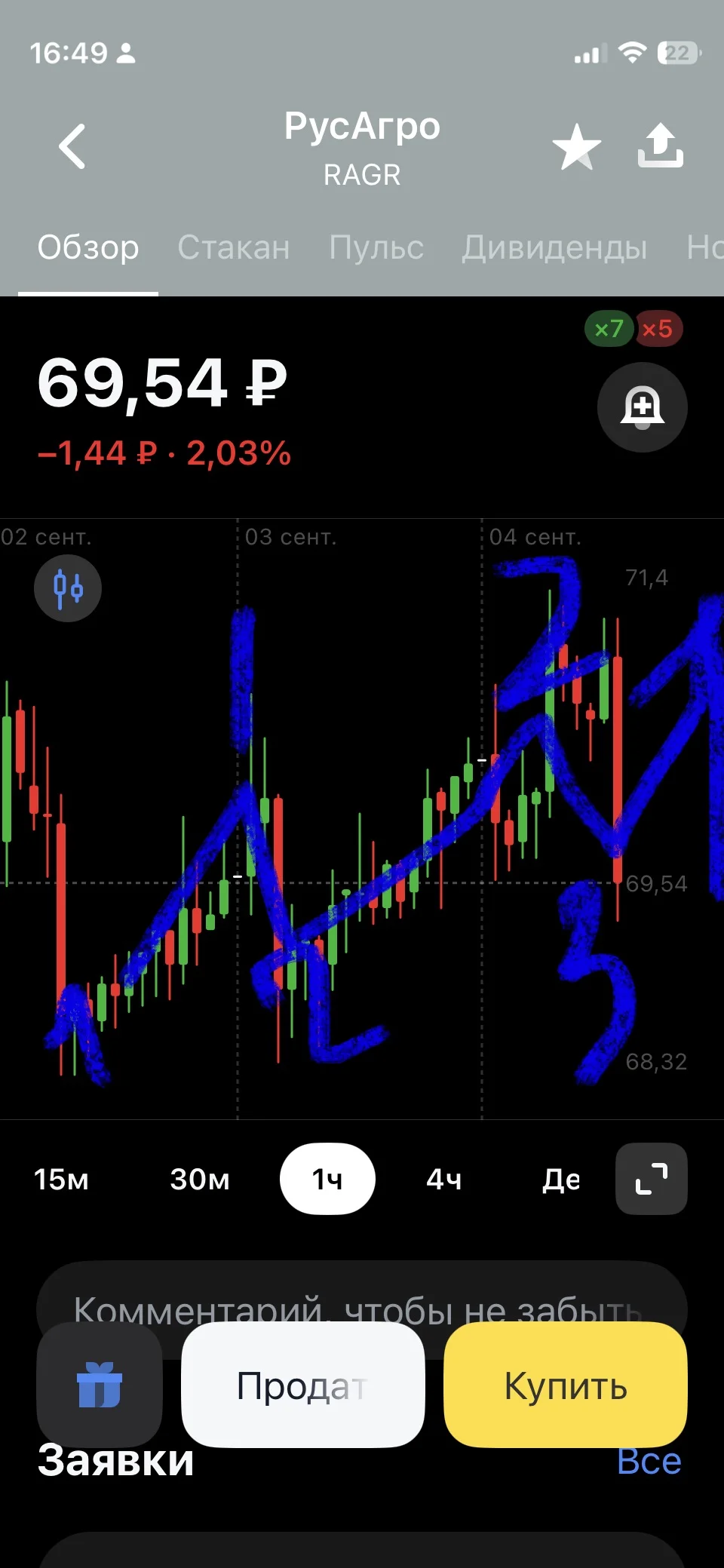Tap the yellow Купить button
The image size is (724, 1568).
tap(566, 1385)
